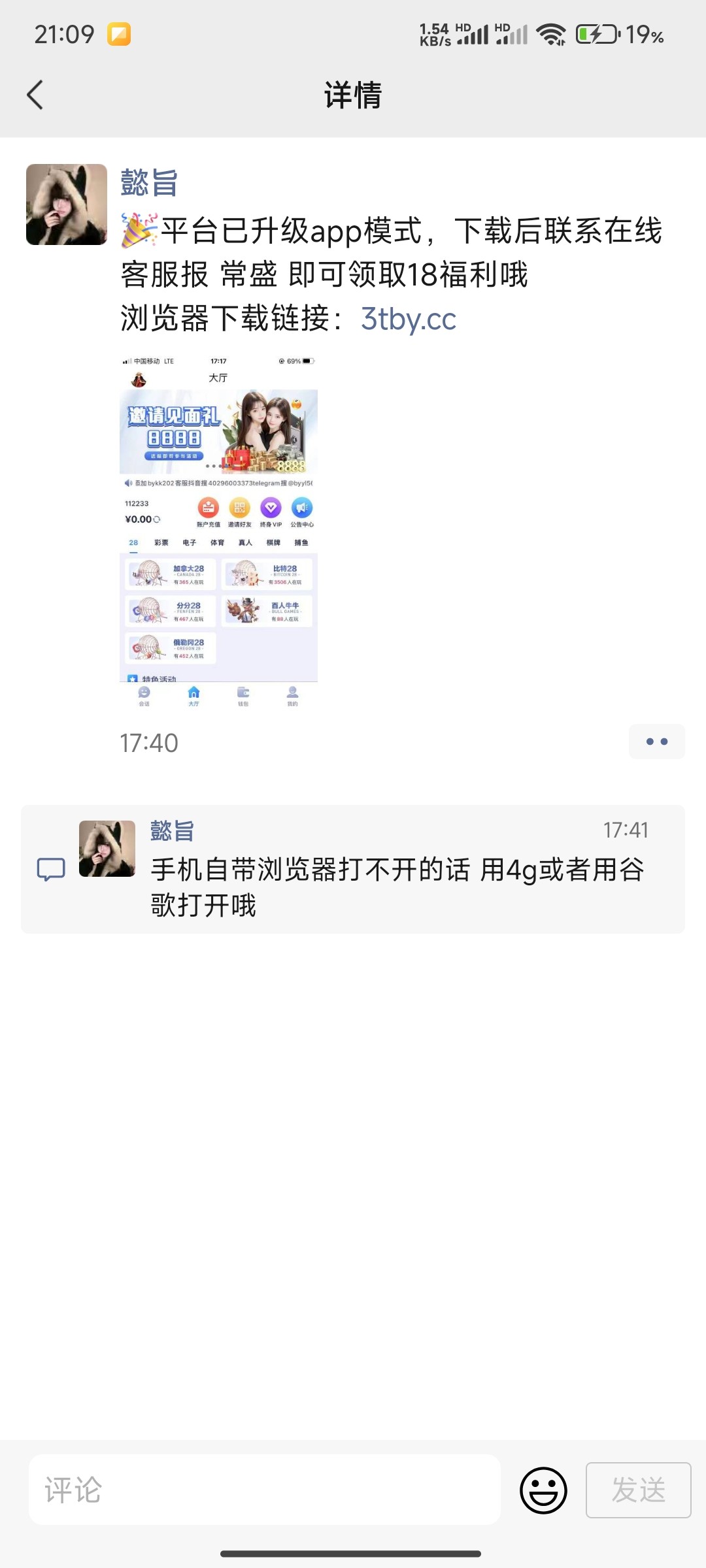This screenshot has height=1568, width=706.
Task: Open 懿旨's profile avatar on the post
Action: (67, 204)
